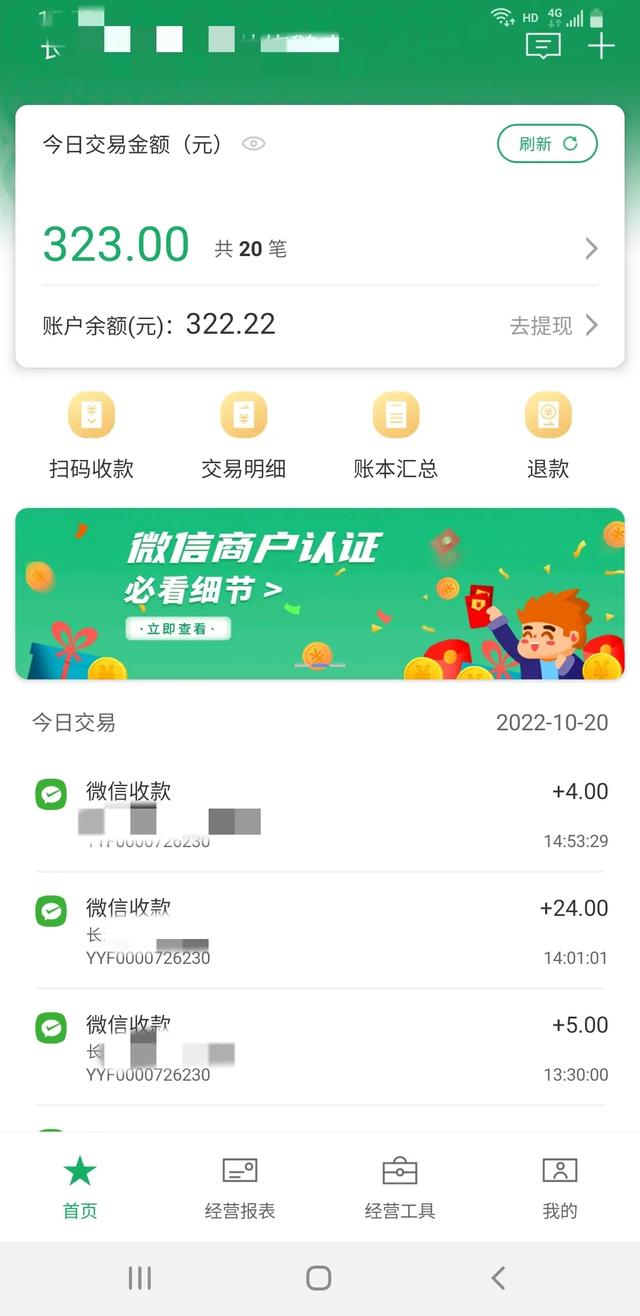
Task: Open the +5.00 transaction at 13:30:00
Action: click(x=320, y=1048)
